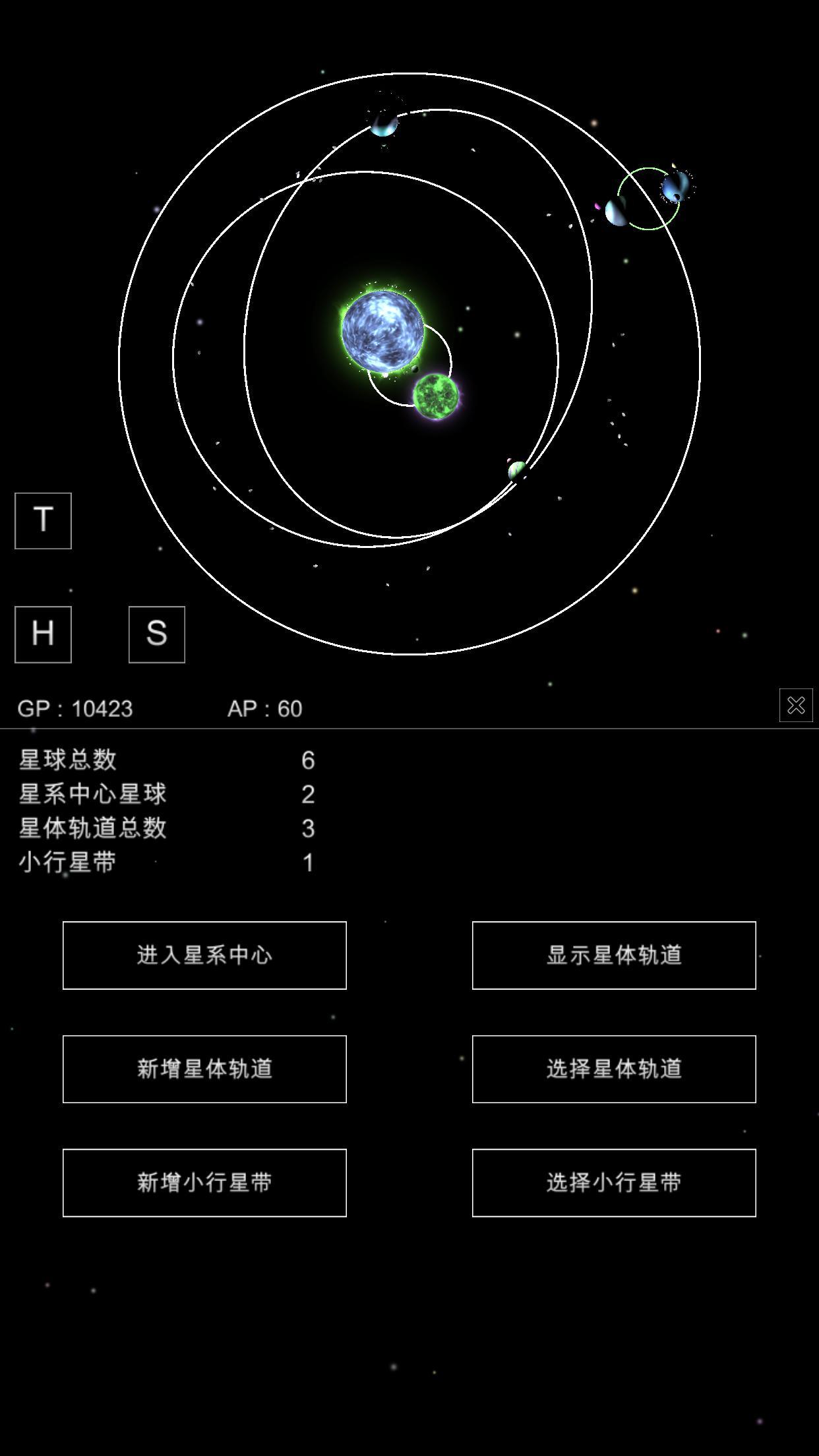Show planetary orbits (显示星体轨道)

(x=613, y=955)
